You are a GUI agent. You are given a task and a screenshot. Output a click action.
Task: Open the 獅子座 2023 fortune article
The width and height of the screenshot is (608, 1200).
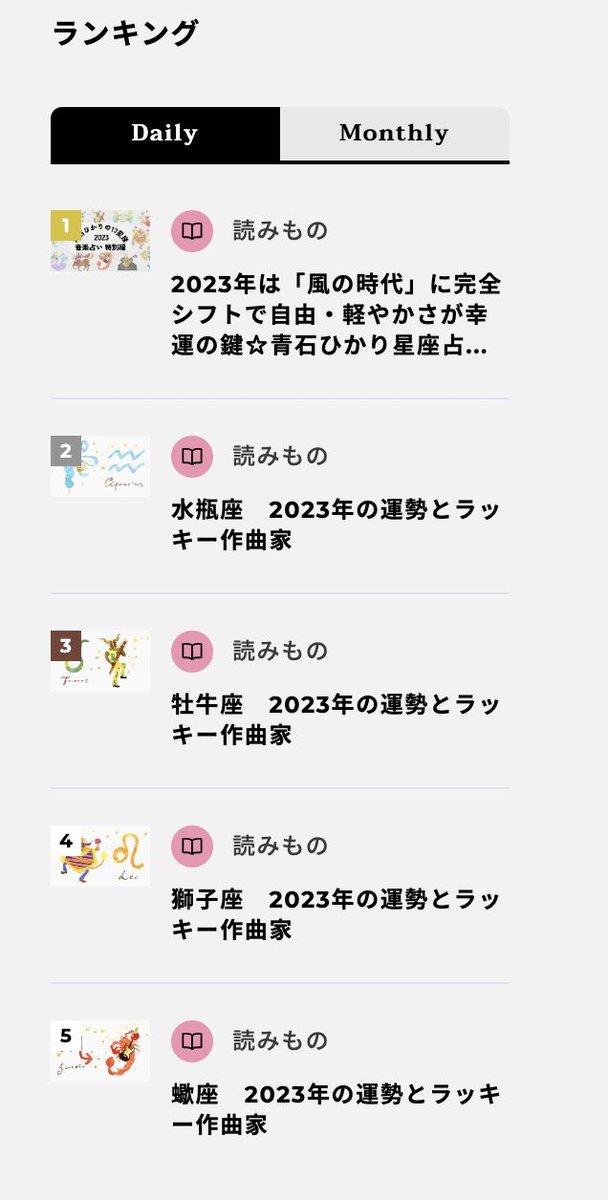click(335, 914)
